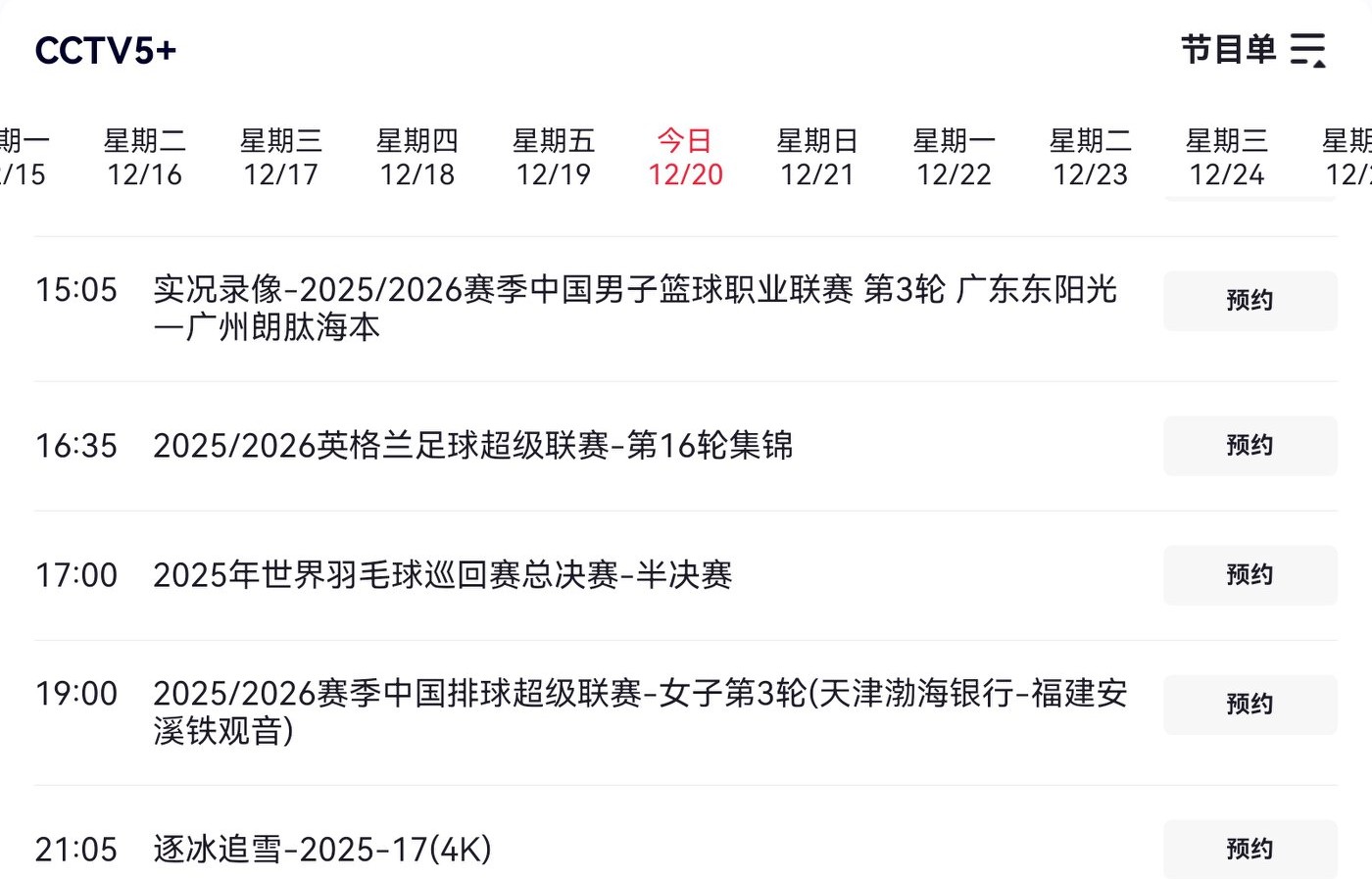Reserve the 16:35 Premier League highlights
1372x879 pixels.
[1249, 446]
